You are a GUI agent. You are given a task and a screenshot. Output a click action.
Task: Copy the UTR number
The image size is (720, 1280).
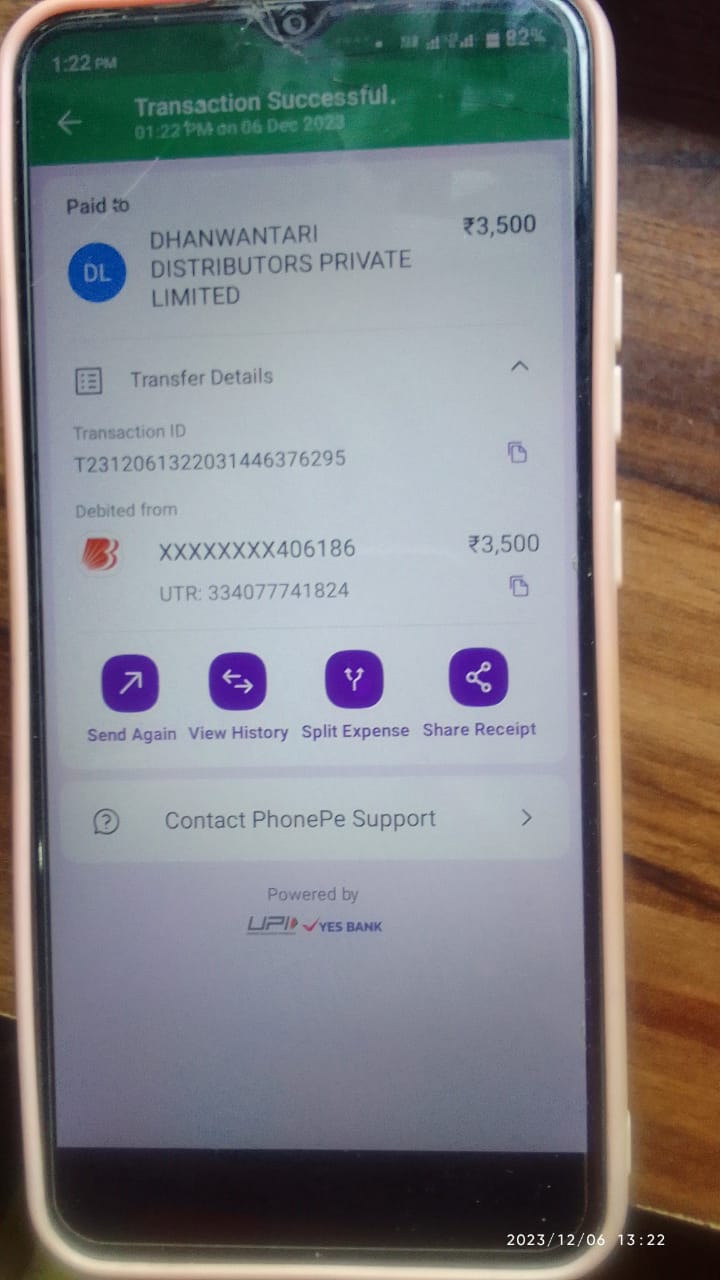pos(518,586)
